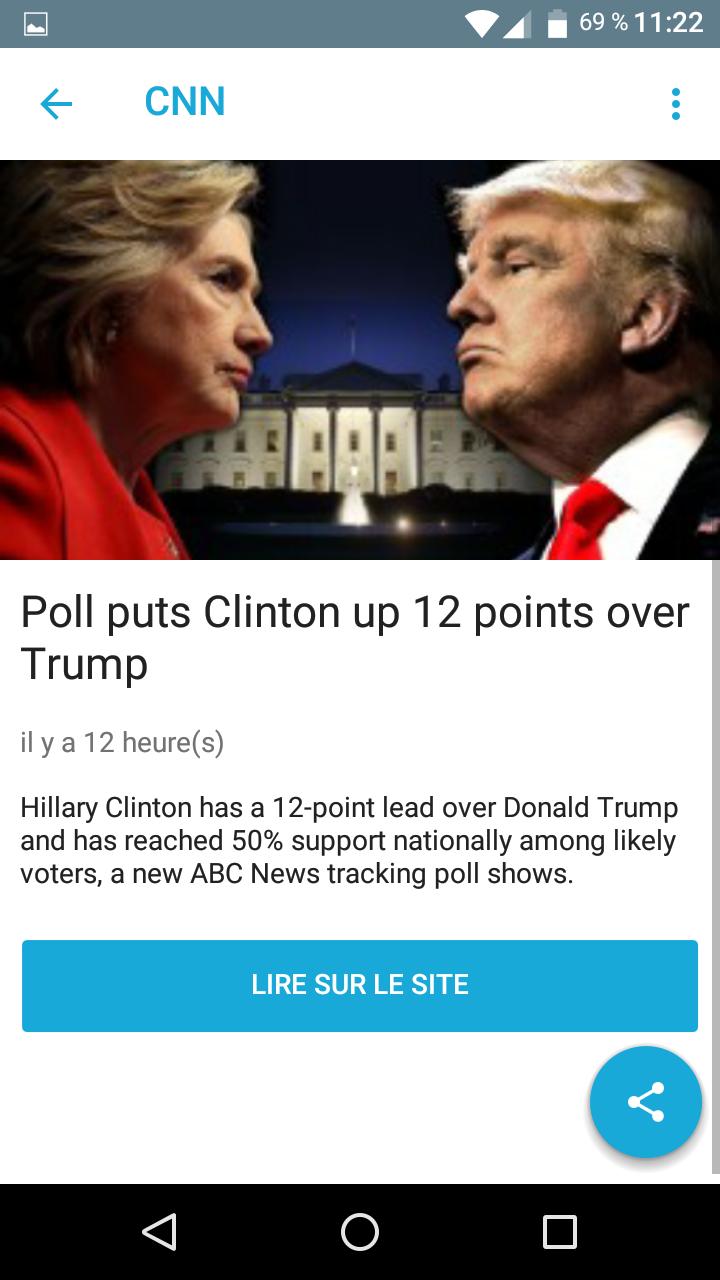The image size is (720, 1280).
Task: Open recent apps from navigation bar
Action: pos(559,1232)
